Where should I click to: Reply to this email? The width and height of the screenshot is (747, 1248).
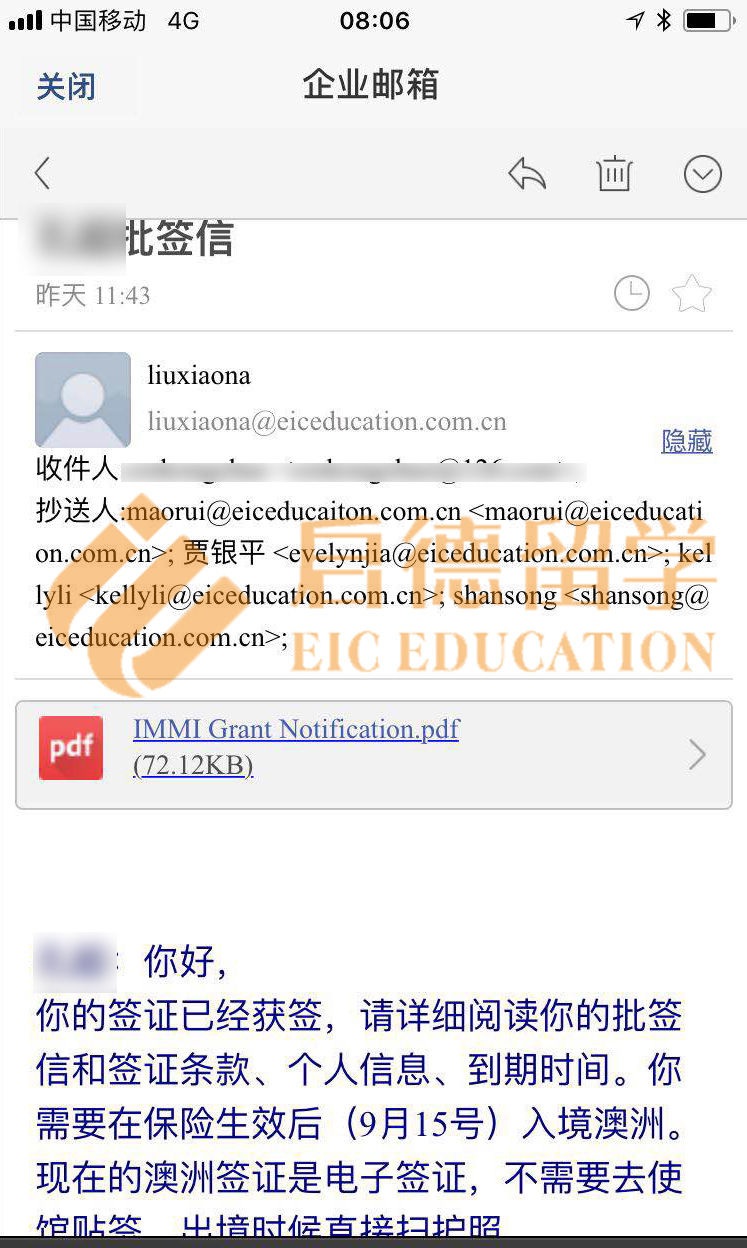[527, 174]
